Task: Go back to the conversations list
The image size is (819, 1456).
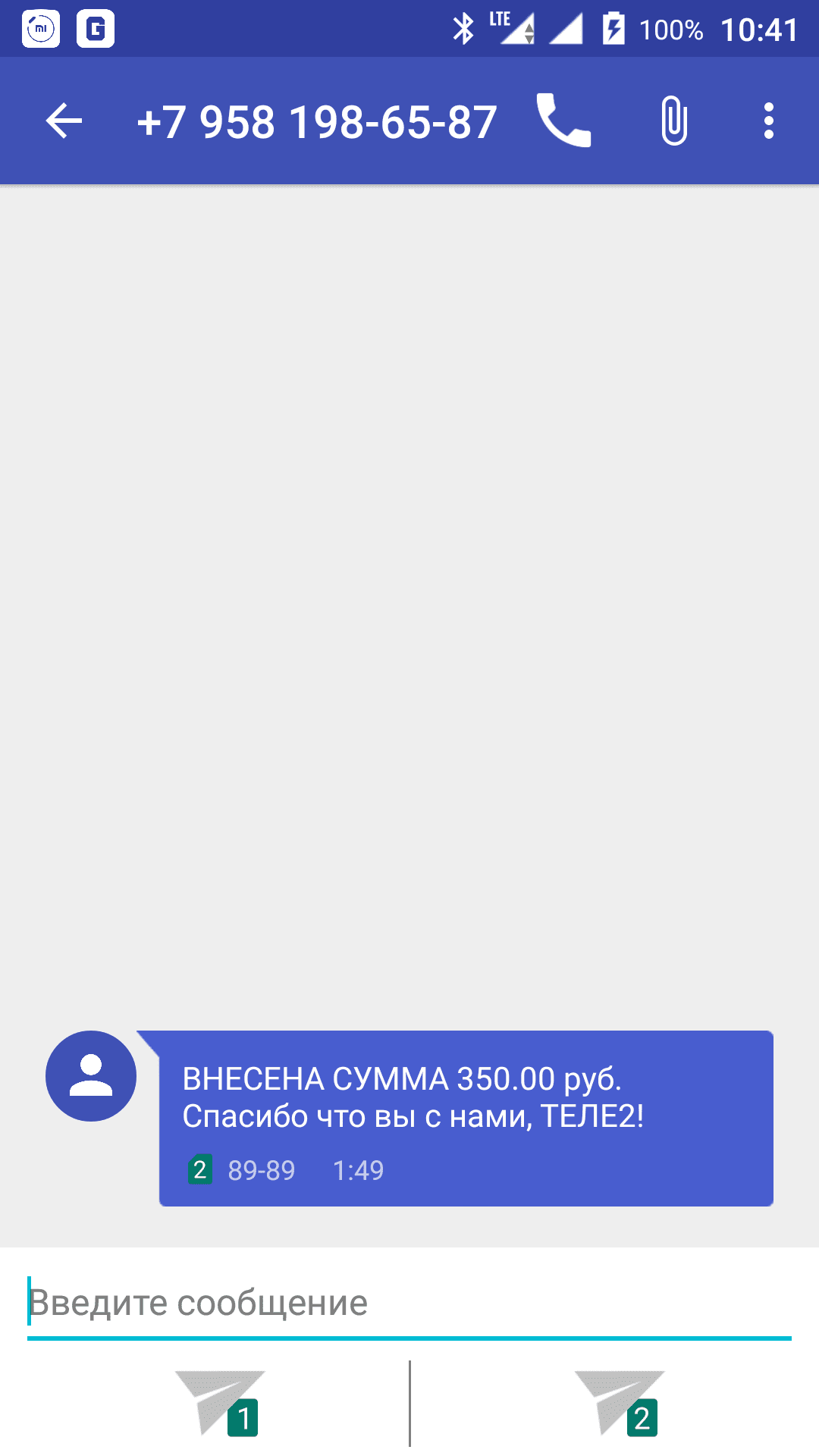Action: click(x=64, y=121)
